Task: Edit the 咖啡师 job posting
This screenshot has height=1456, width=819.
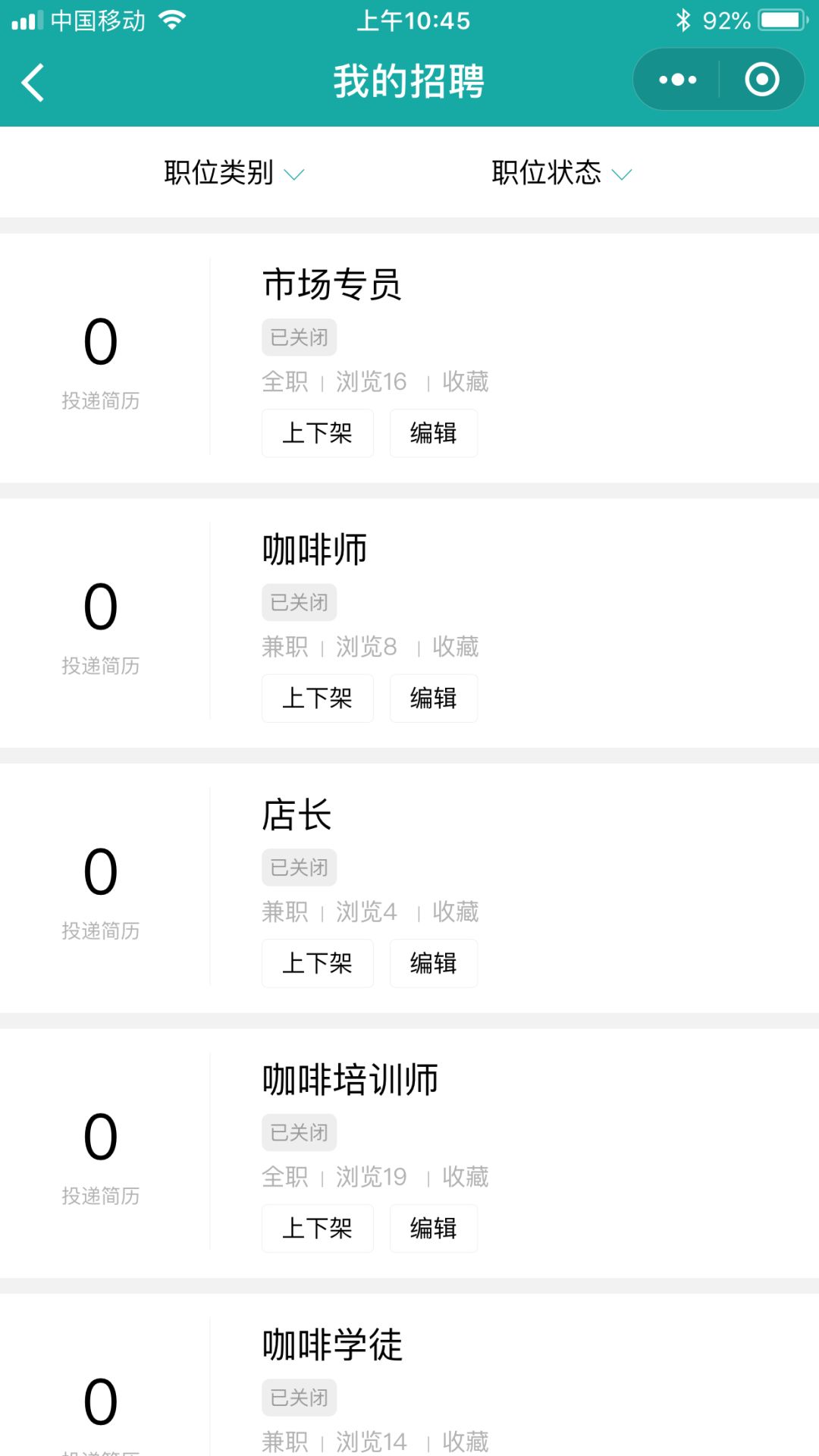Action: coord(434,698)
